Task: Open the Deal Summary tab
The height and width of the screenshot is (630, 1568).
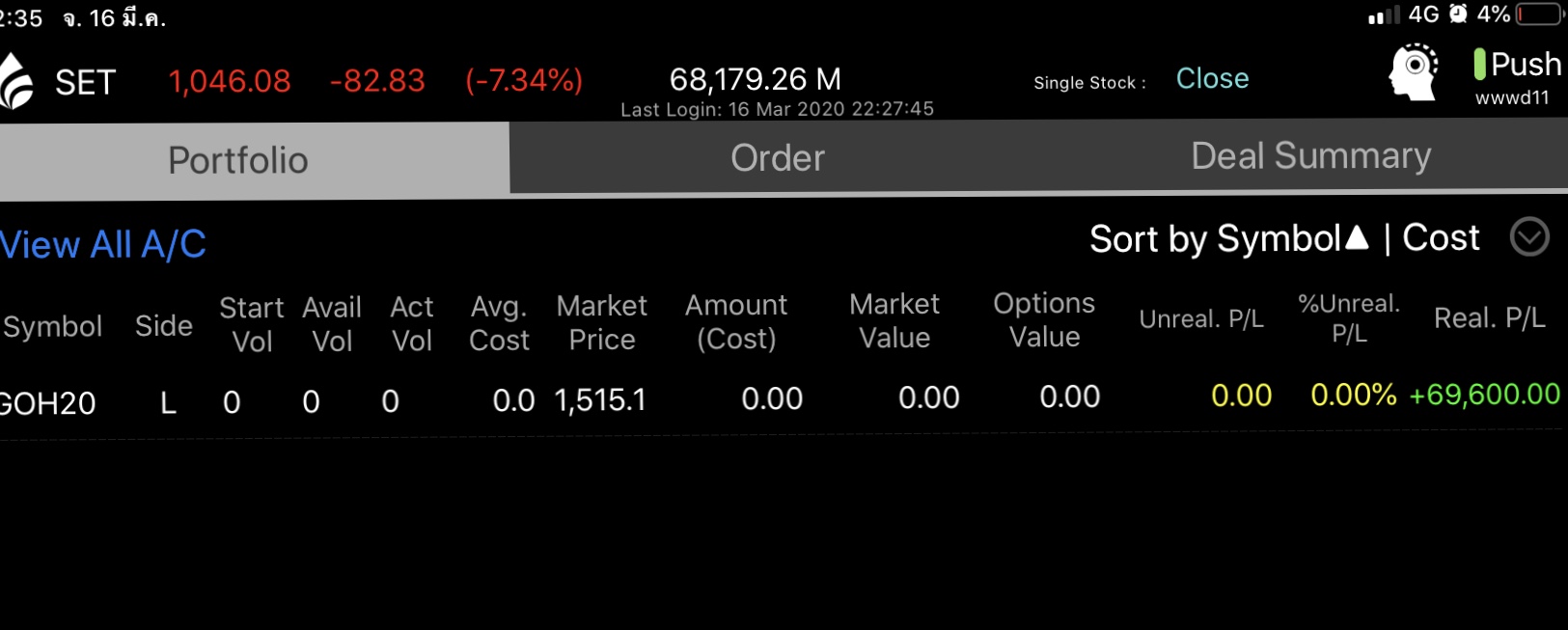Action: [x=1310, y=156]
